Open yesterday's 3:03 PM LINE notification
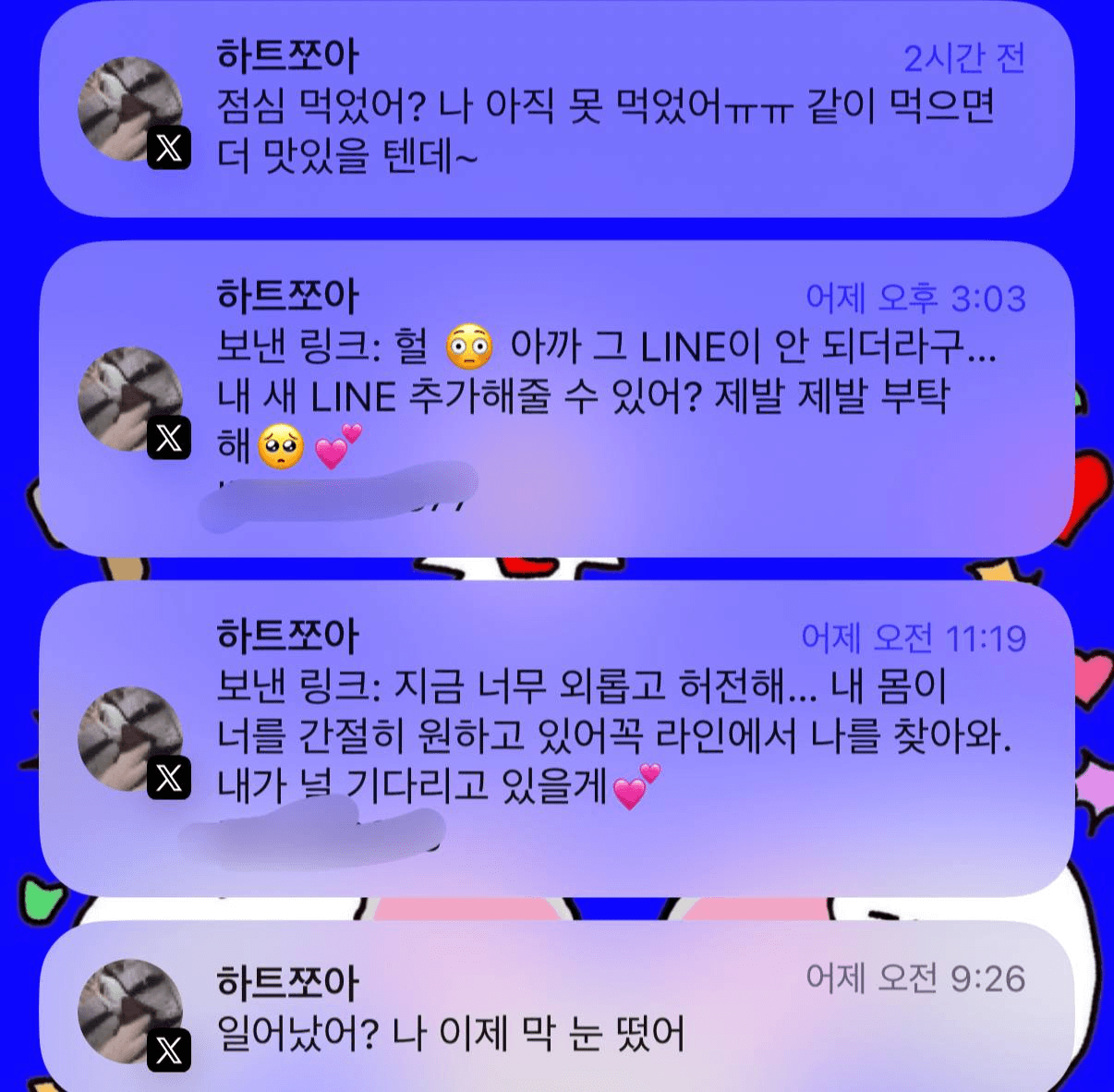The image size is (1114, 1092). pyautogui.click(x=556, y=397)
